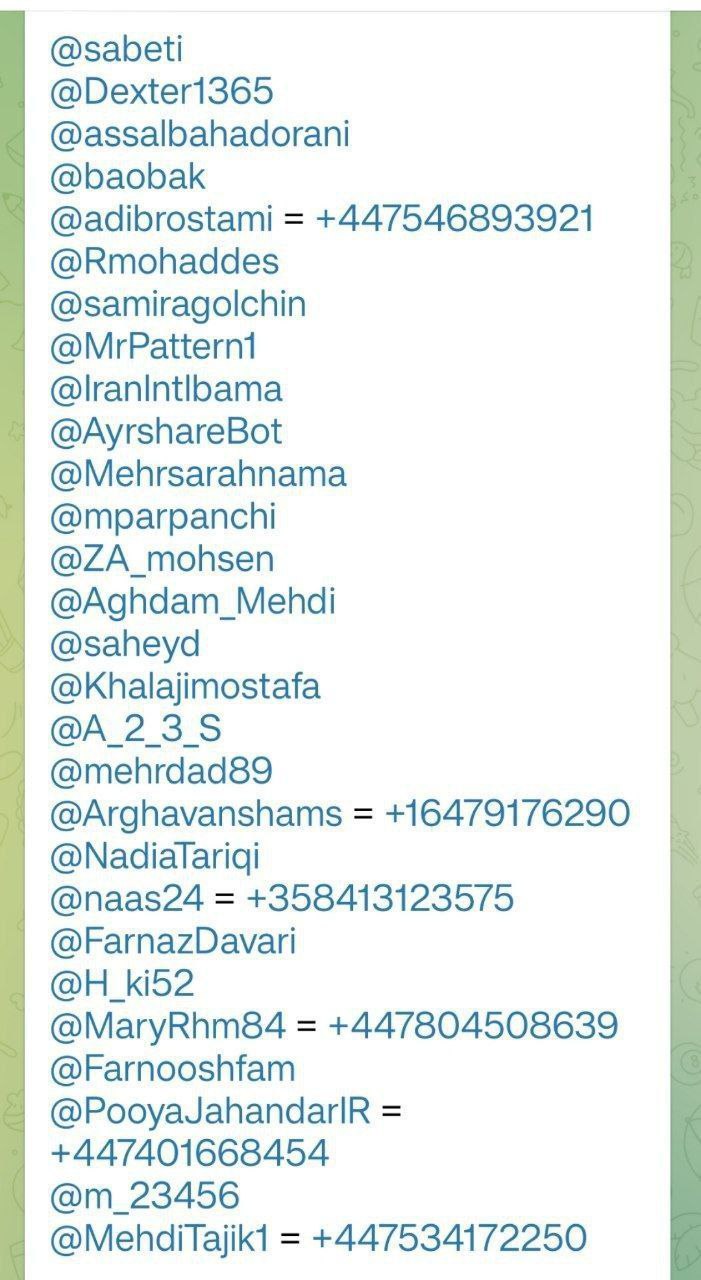Open the @samiragolchin mention
Viewport: 701px width, 1280px height.
coord(178,304)
